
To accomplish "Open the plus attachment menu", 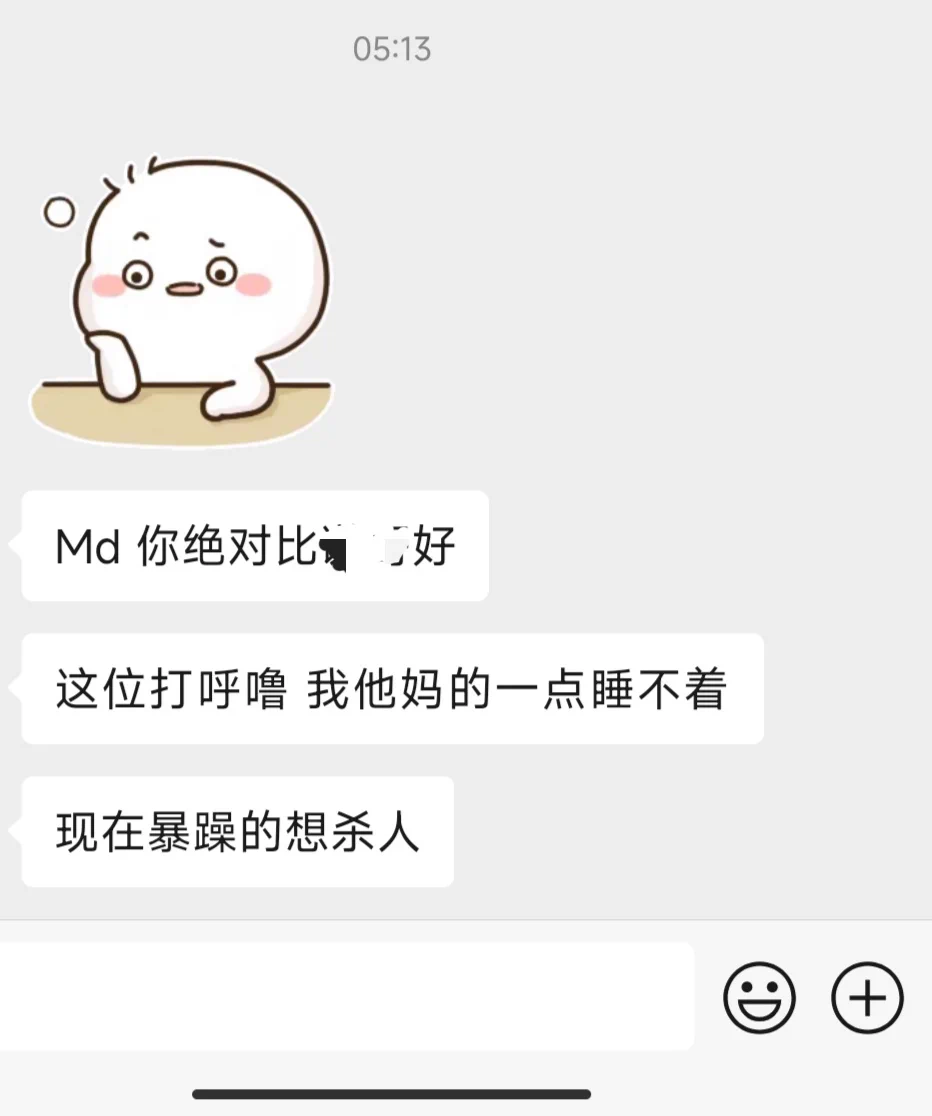I will point(867,997).
